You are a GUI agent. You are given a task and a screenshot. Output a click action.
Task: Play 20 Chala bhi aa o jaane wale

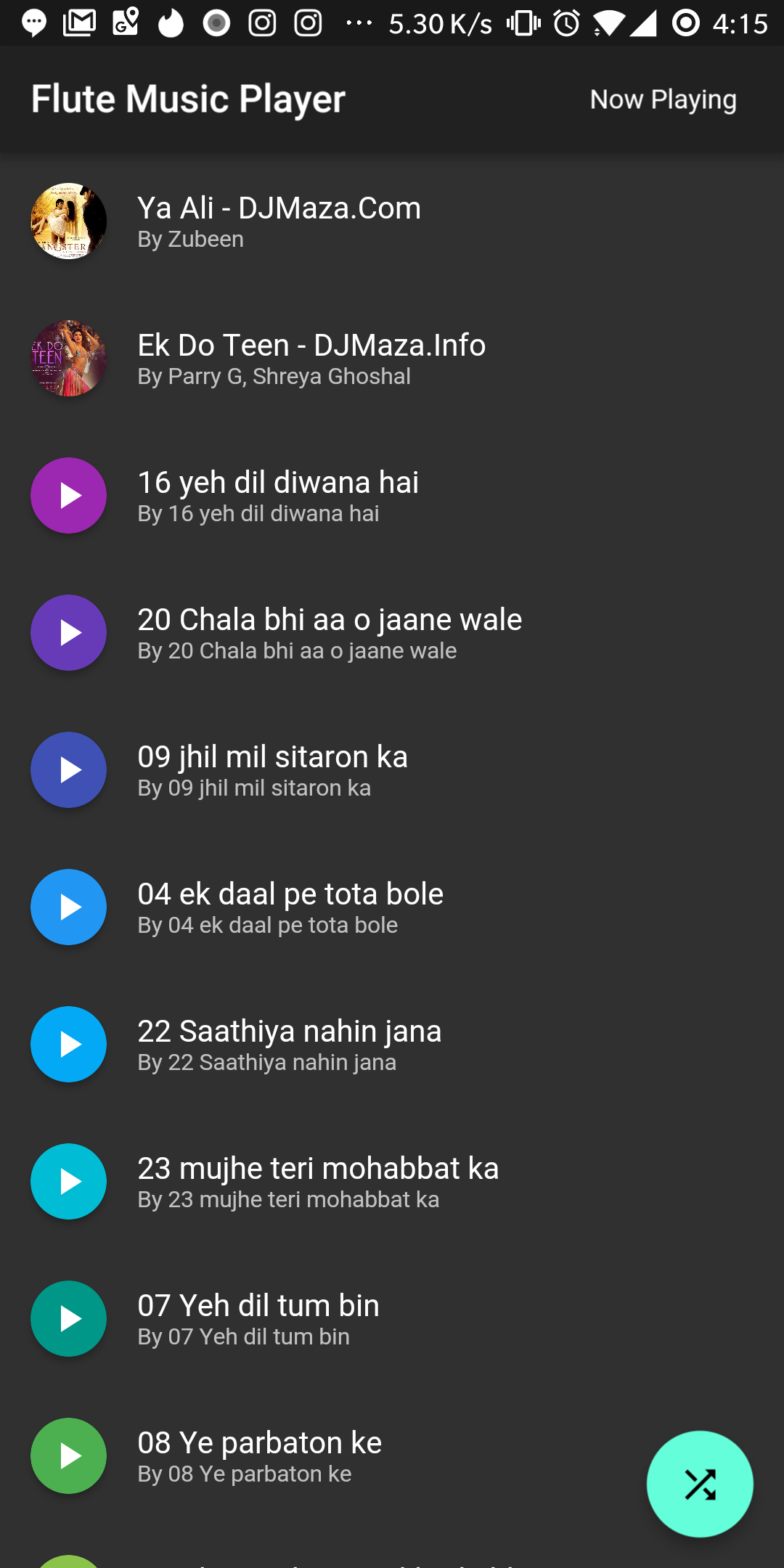tap(392, 633)
